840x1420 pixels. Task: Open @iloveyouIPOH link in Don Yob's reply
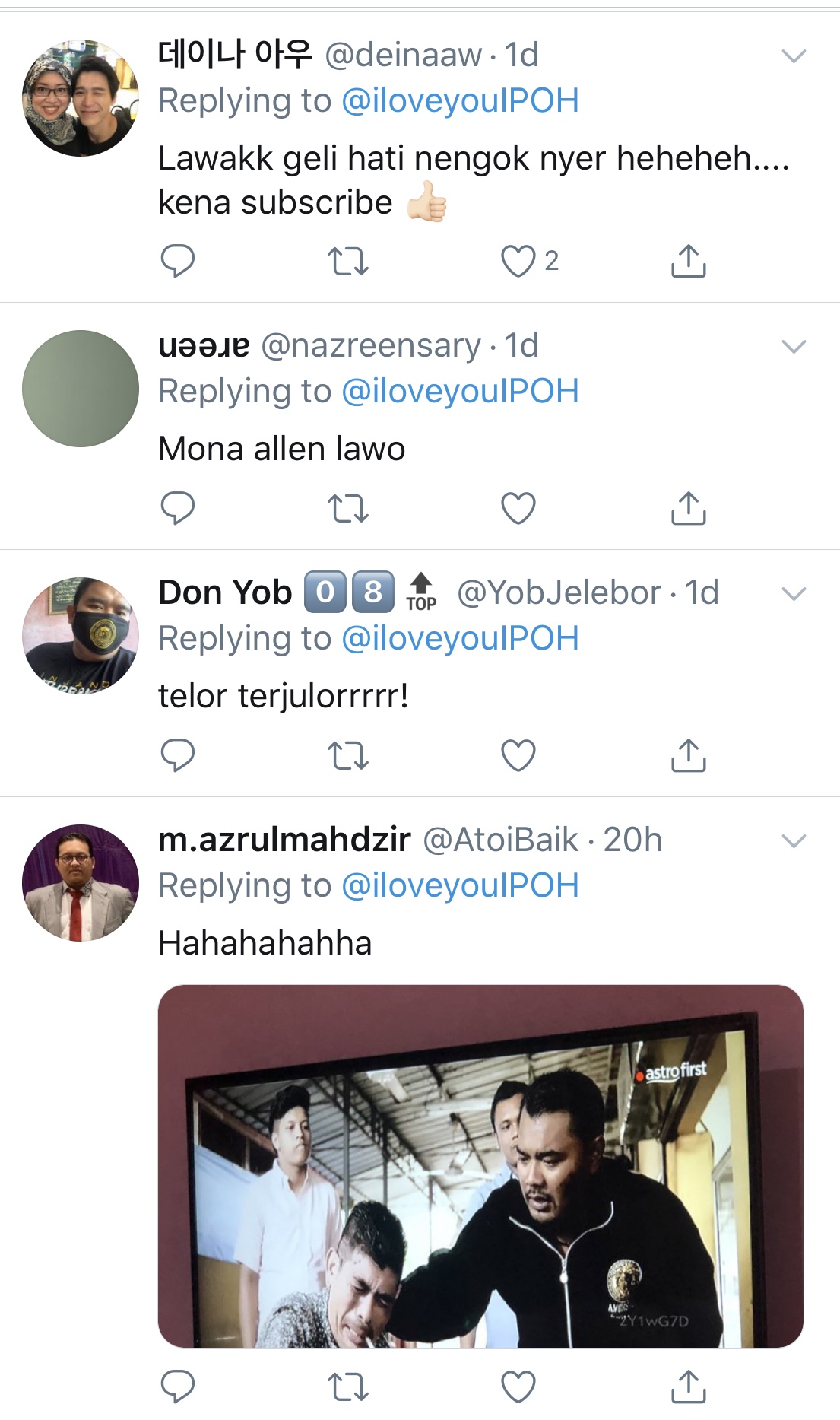click(x=460, y=639)
